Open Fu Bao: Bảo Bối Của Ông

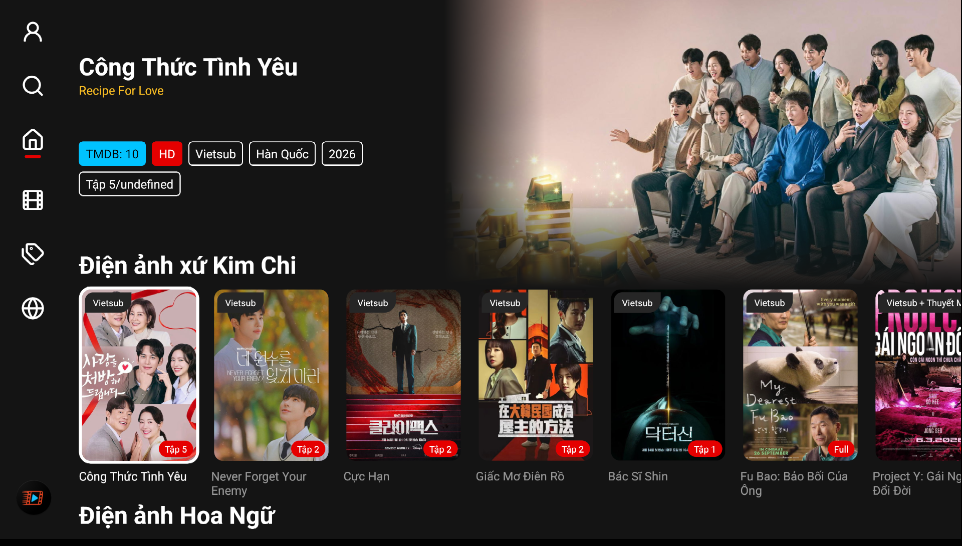click(x=800, y=375)
